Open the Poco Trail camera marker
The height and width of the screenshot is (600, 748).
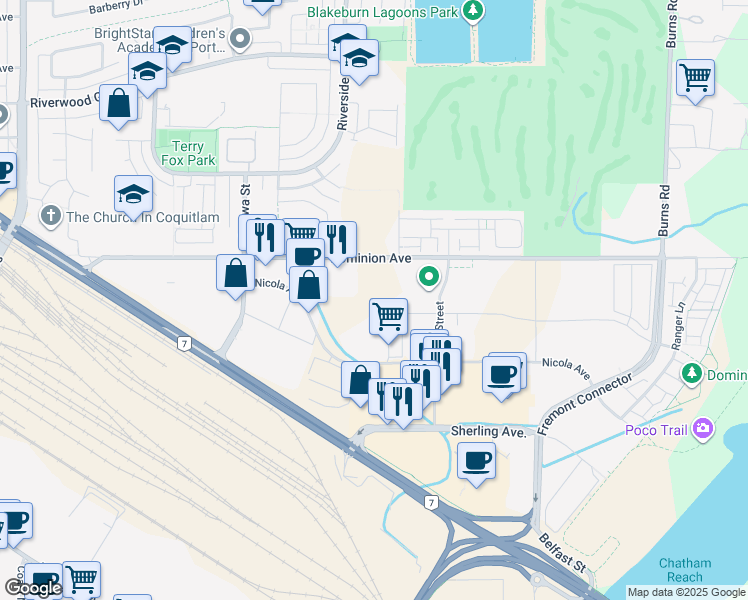point(703,429)
